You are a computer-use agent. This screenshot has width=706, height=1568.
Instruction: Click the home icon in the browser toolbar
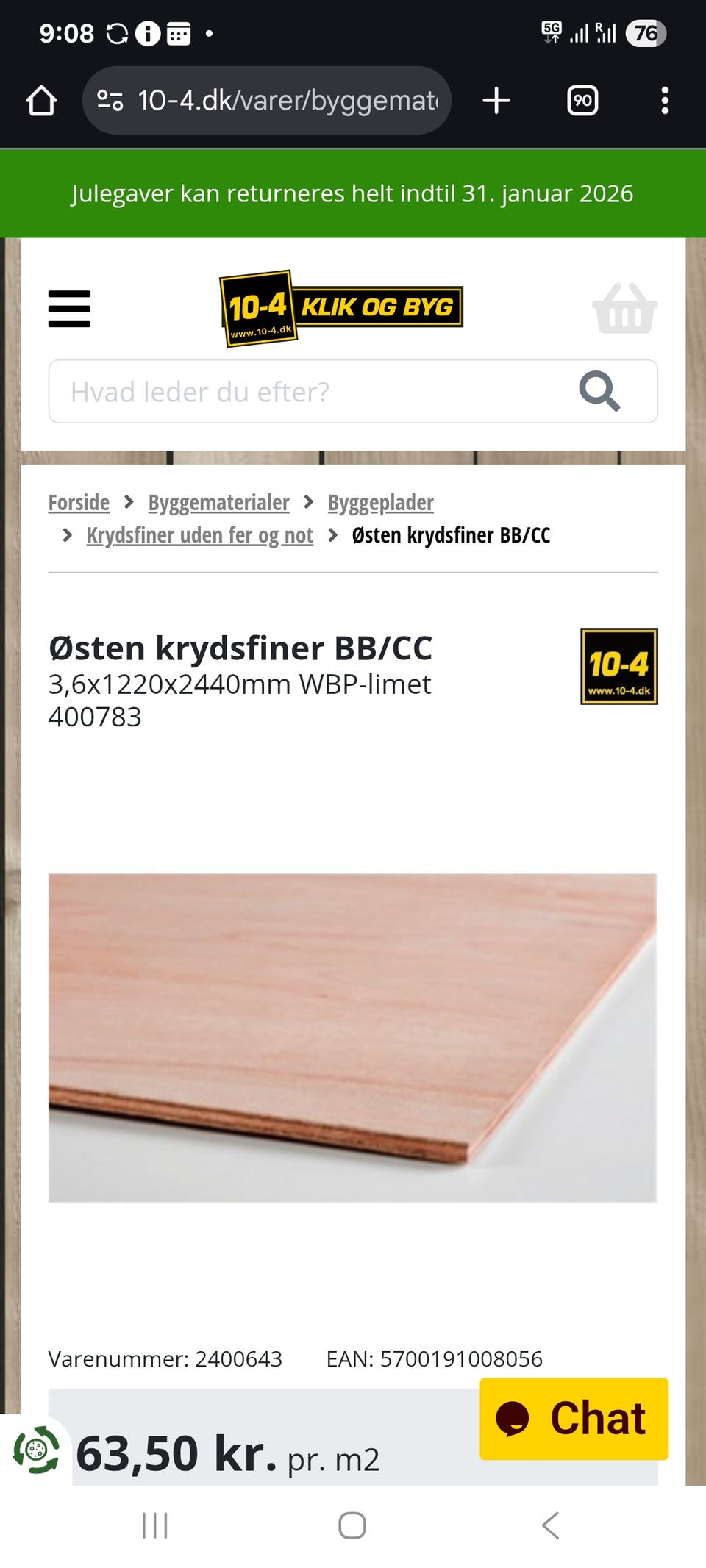click(41, 100)
